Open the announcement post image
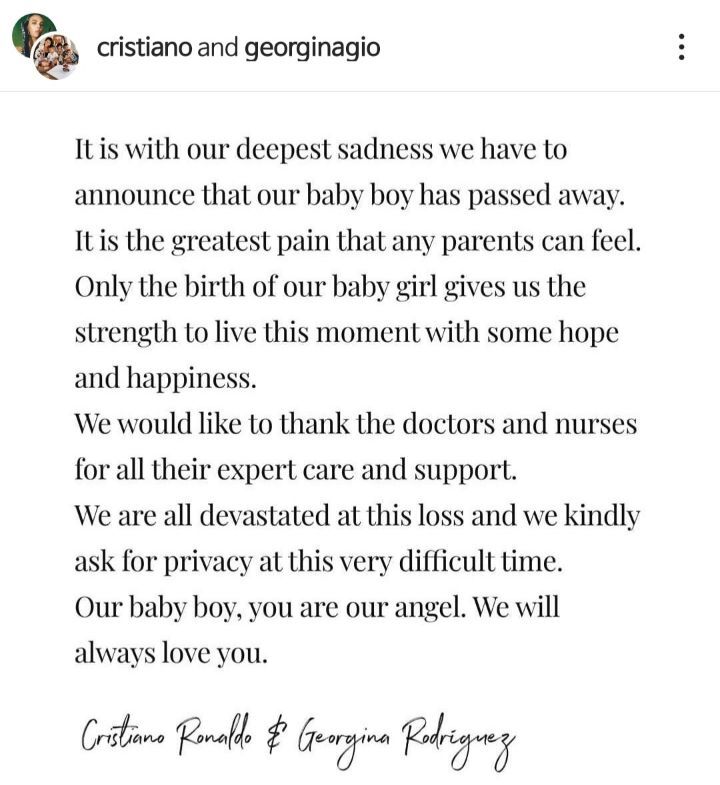 [360, 440]
